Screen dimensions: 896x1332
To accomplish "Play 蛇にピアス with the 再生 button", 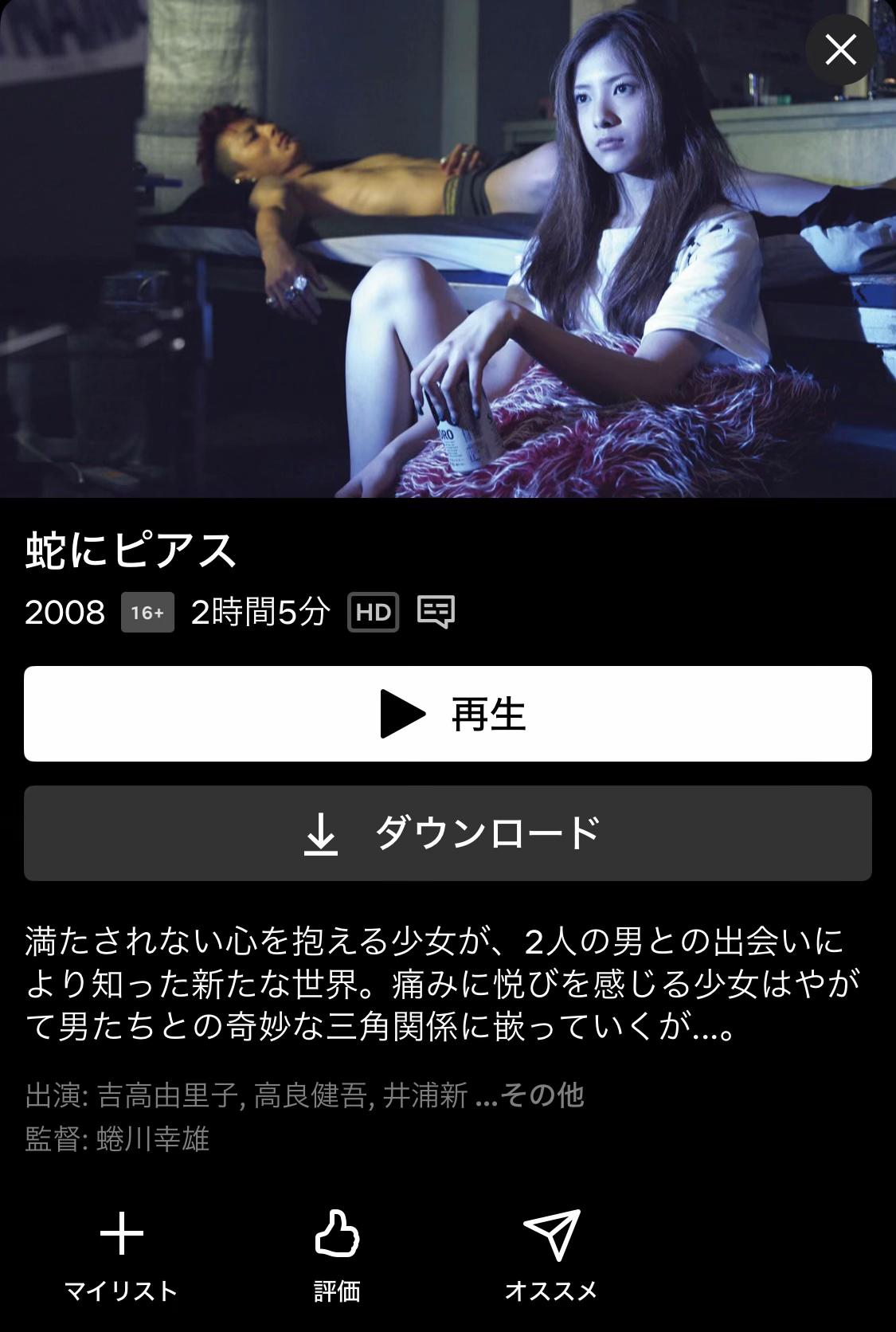I will pos(448,714).
